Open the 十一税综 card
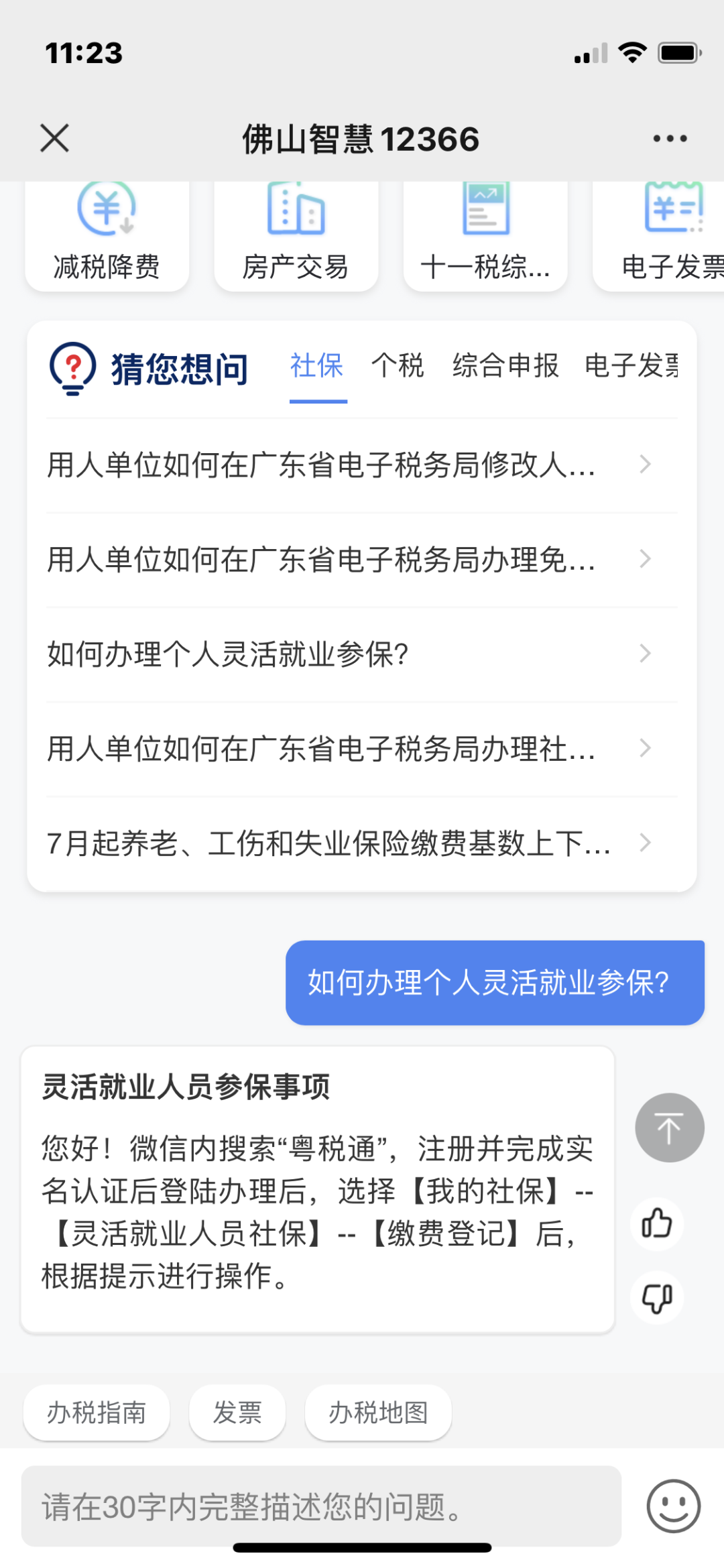 485,236
